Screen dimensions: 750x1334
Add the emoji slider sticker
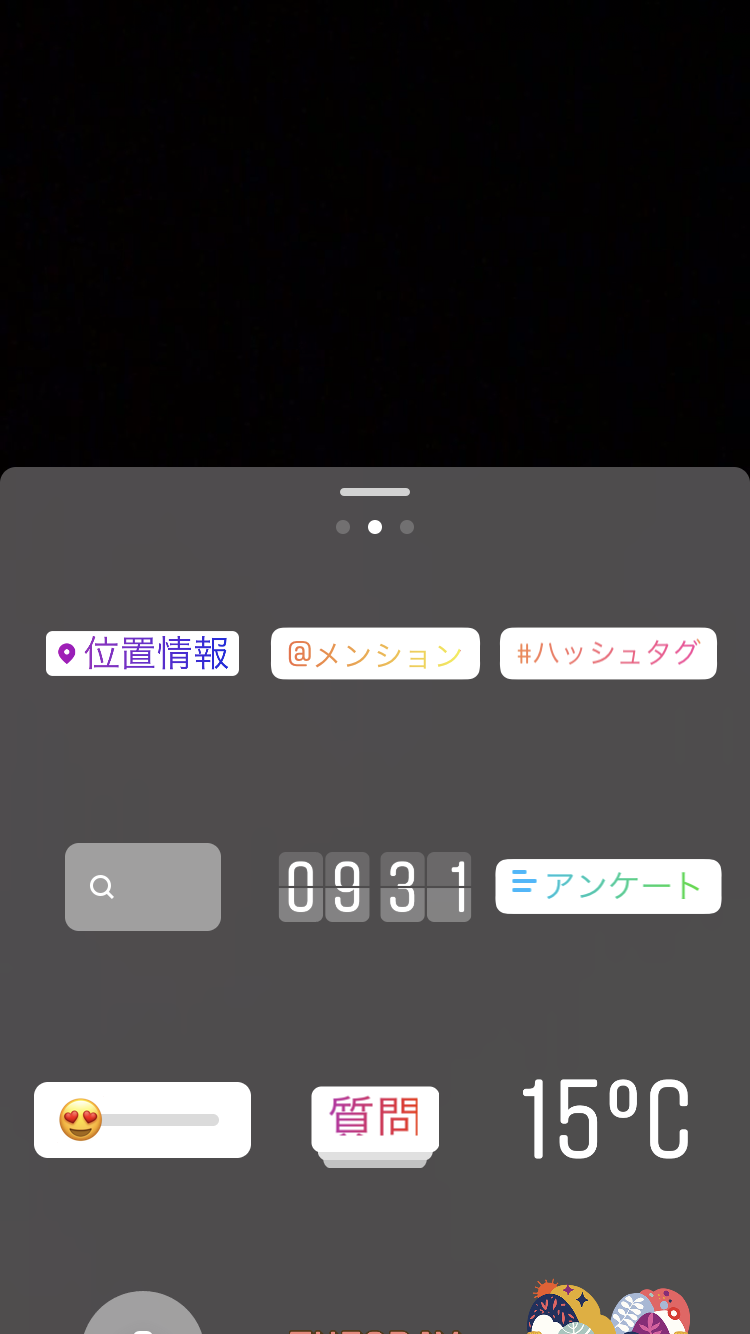click(x=142, y=1120)
